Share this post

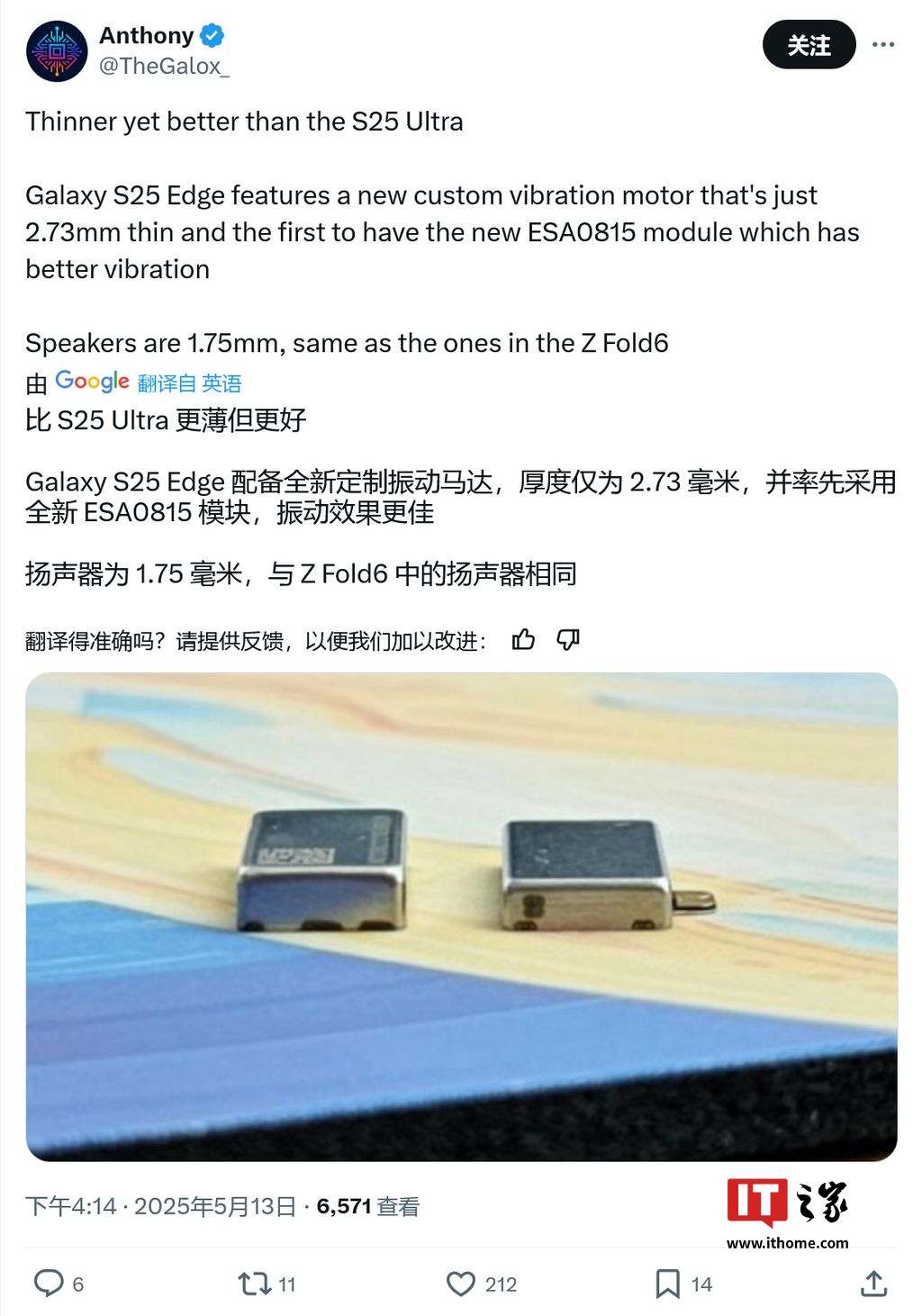[873, 1283]
